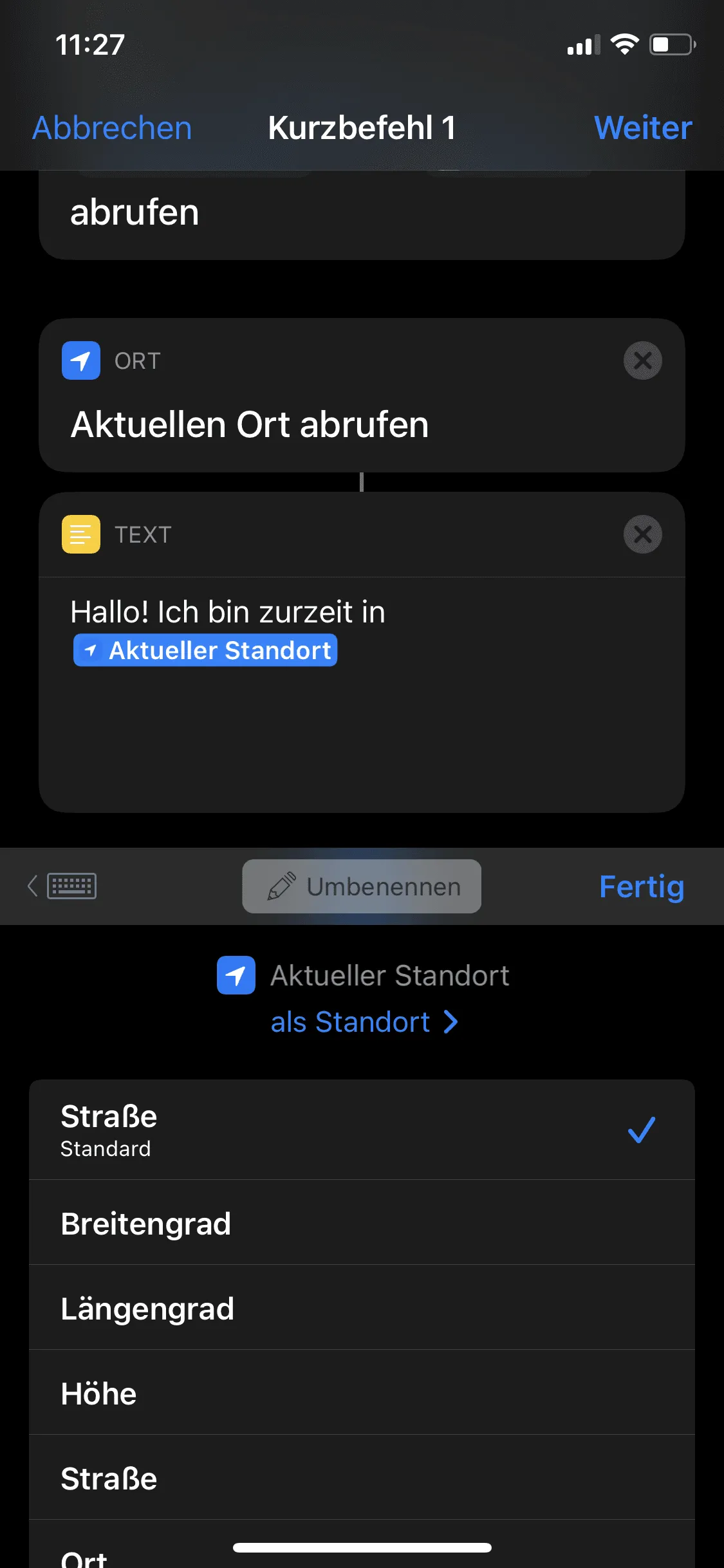Delete the TEXT action card
Viewport: 724px width, 1568px height.
tap(642, 534)
